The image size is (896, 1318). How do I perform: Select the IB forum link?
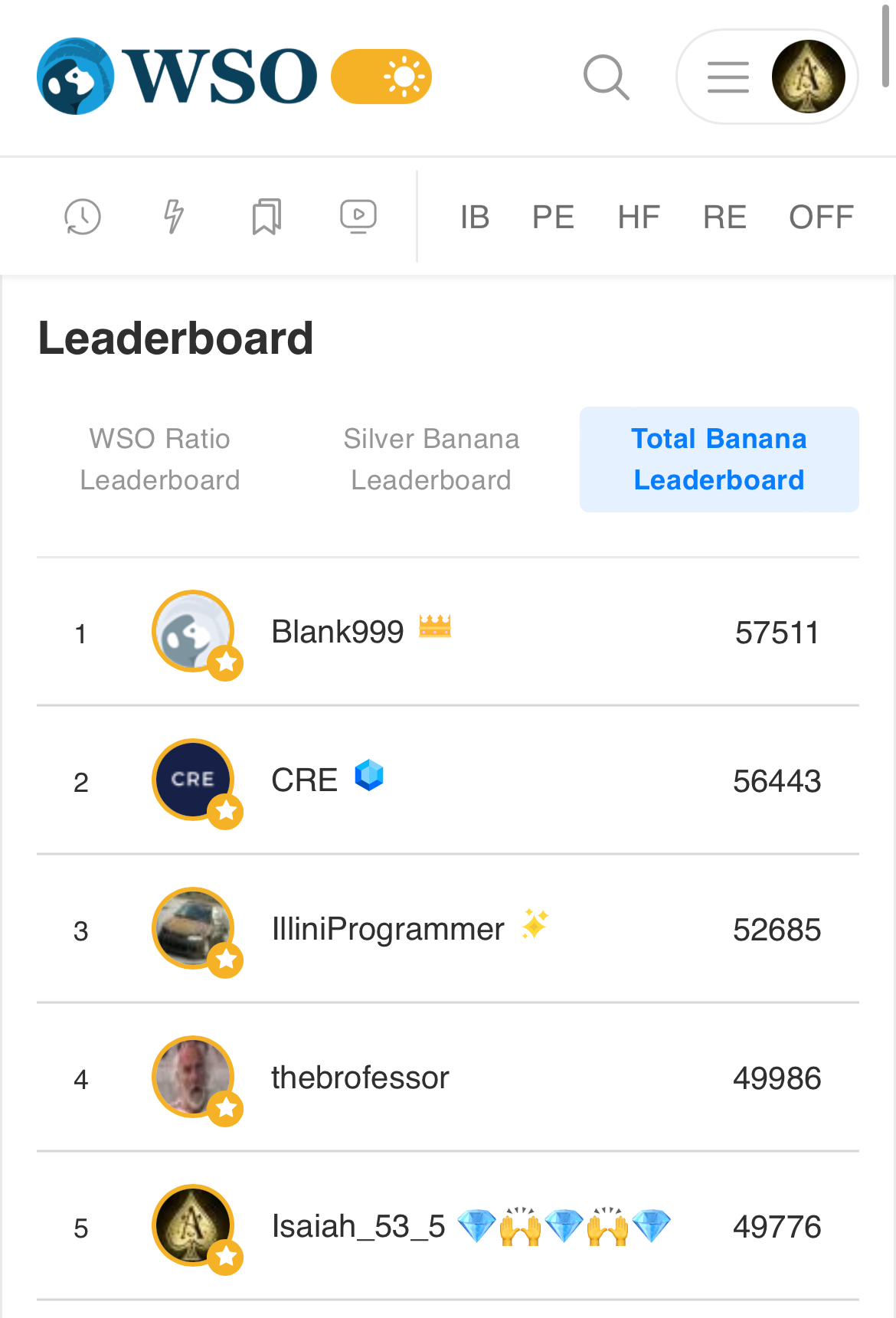475,217
